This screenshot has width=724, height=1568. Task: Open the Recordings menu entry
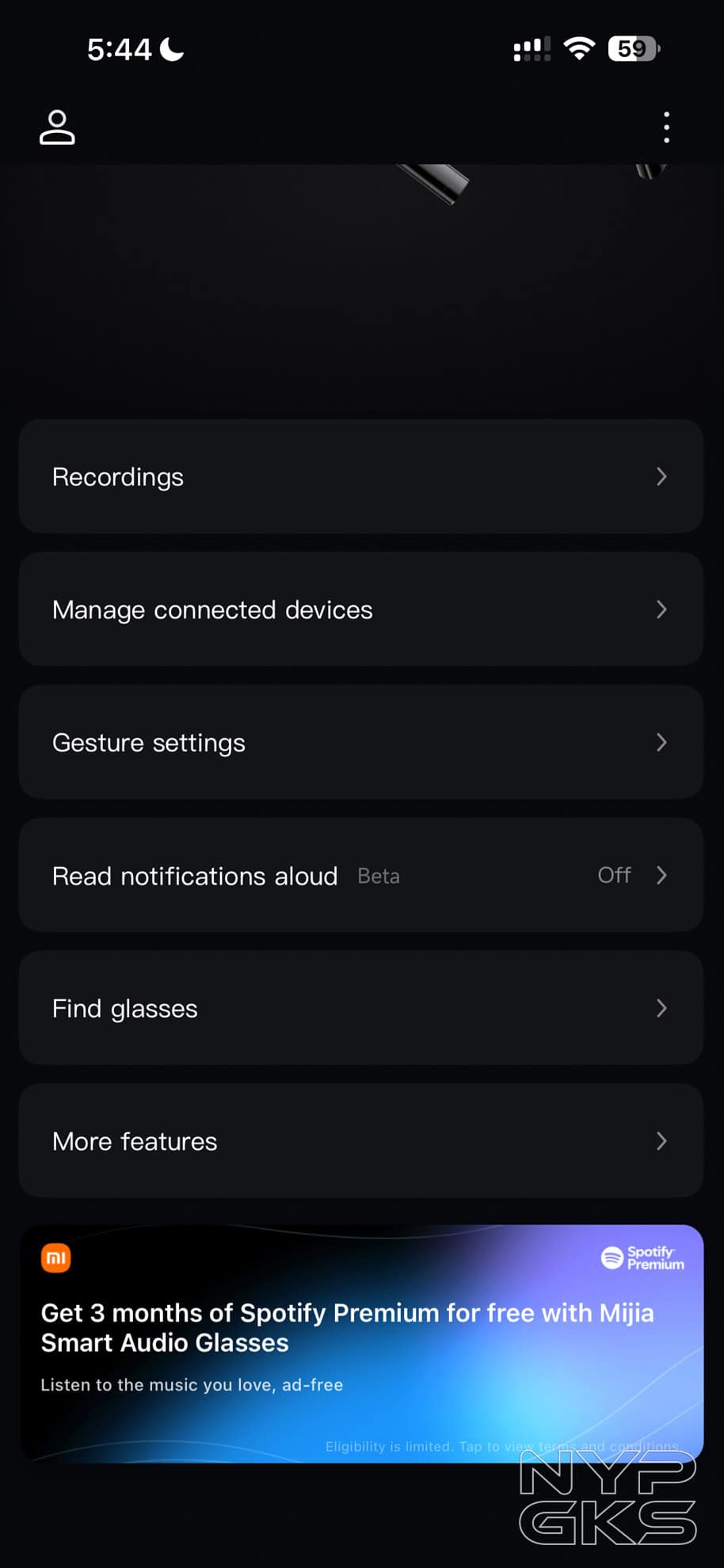pos(361,477)
